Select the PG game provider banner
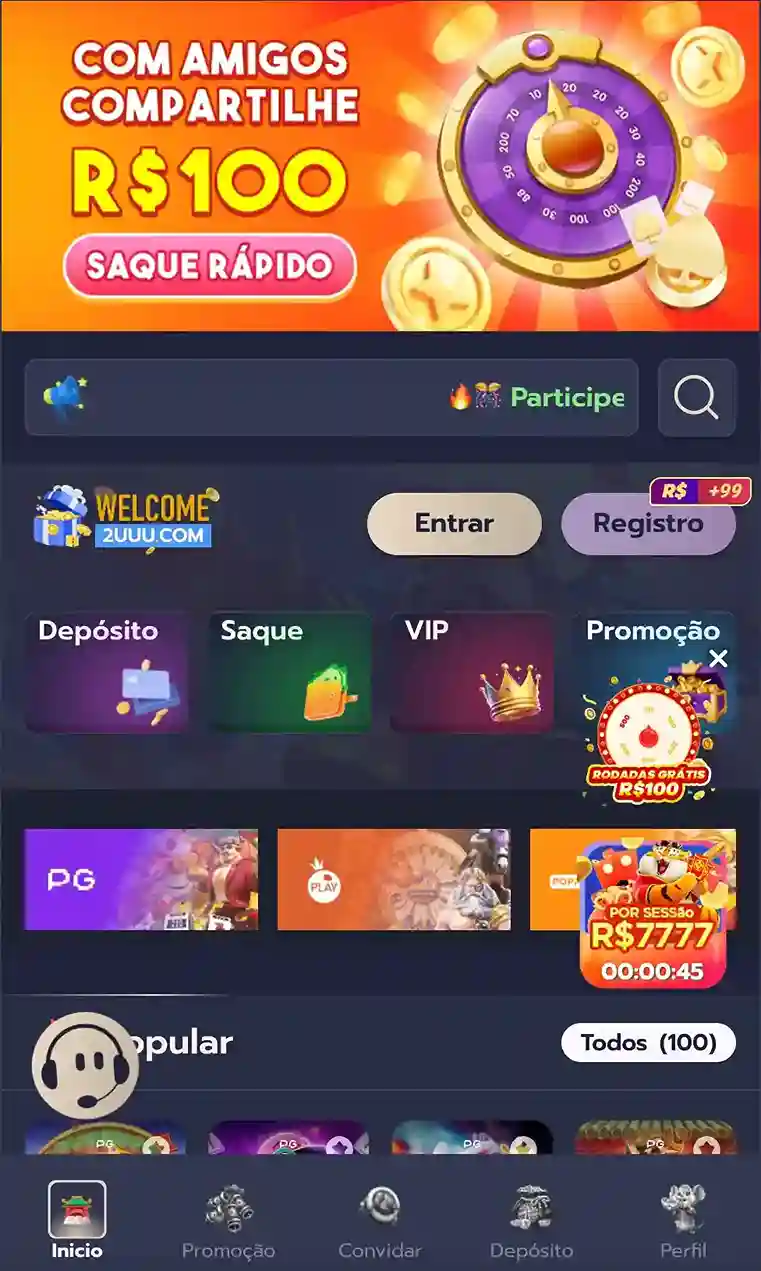Image resolution: width=761 pixels, height=1271 pixels. tap(141, 880)
